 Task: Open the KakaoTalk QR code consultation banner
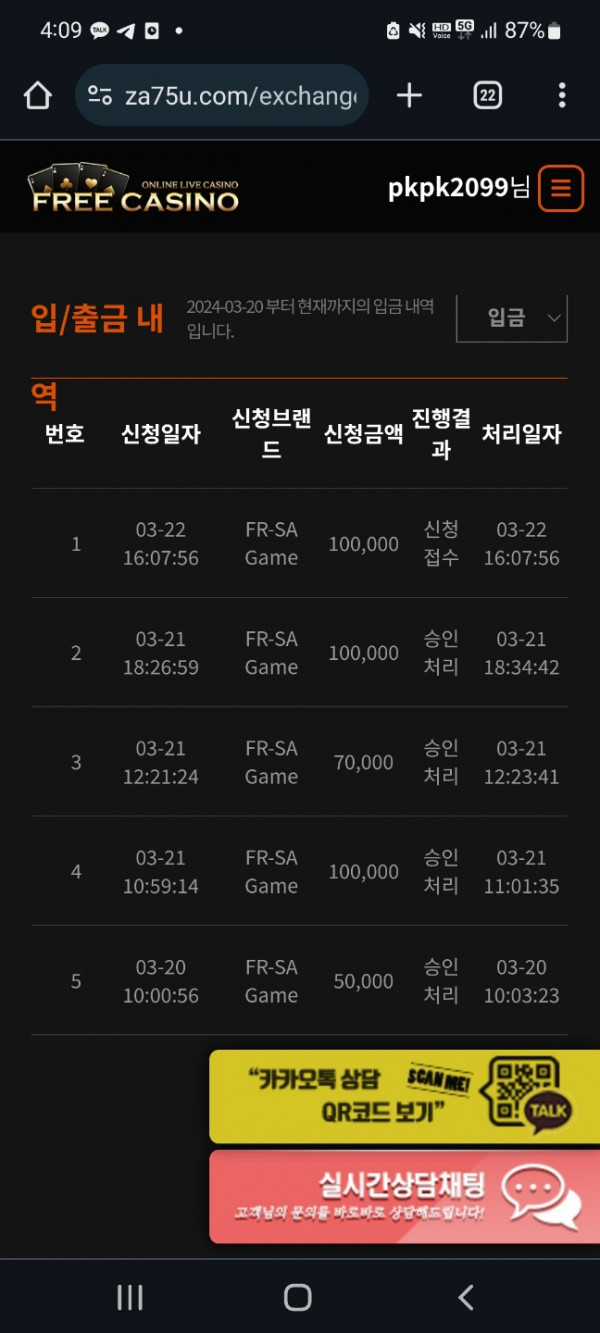404,1096
